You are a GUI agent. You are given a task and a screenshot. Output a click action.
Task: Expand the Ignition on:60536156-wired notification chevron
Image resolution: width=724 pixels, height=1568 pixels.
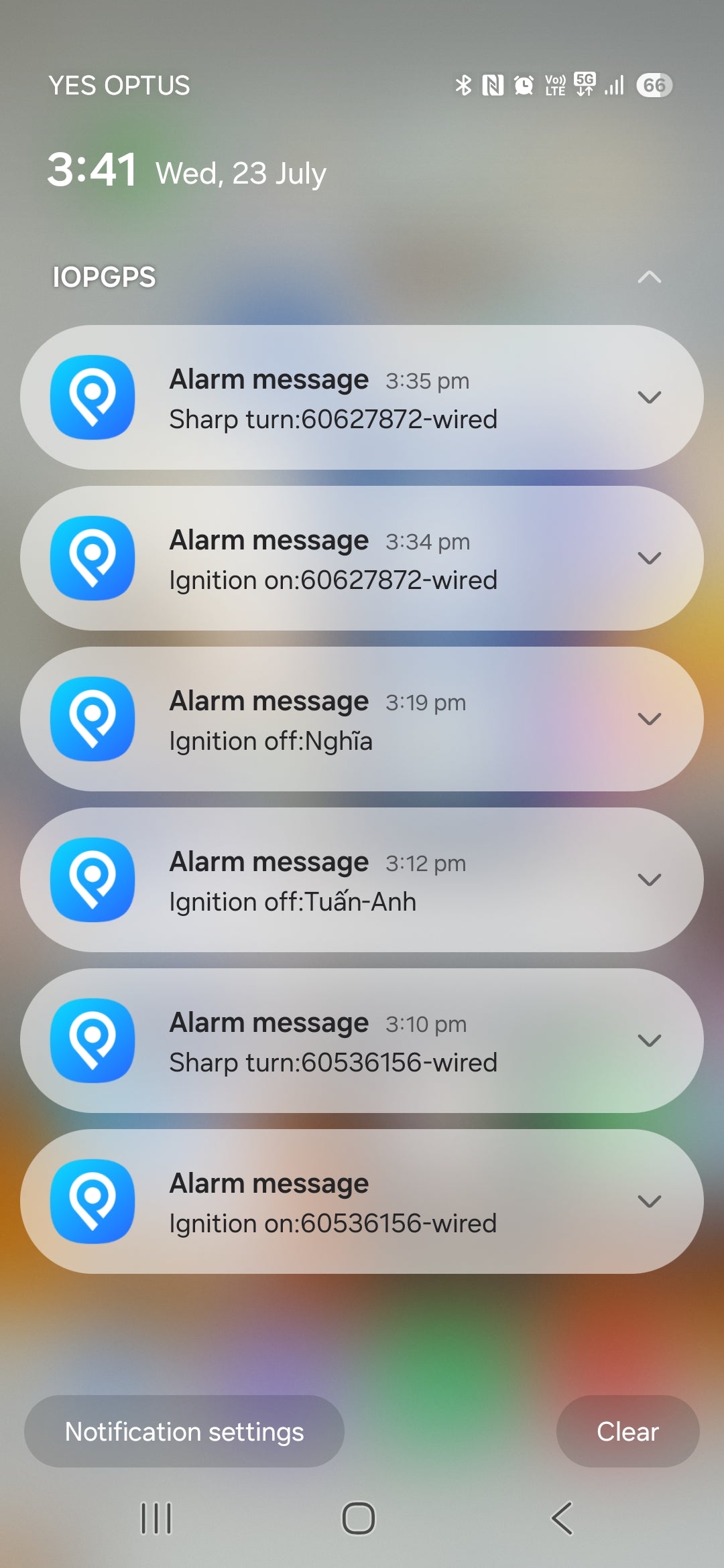(x=649, y=1201)
